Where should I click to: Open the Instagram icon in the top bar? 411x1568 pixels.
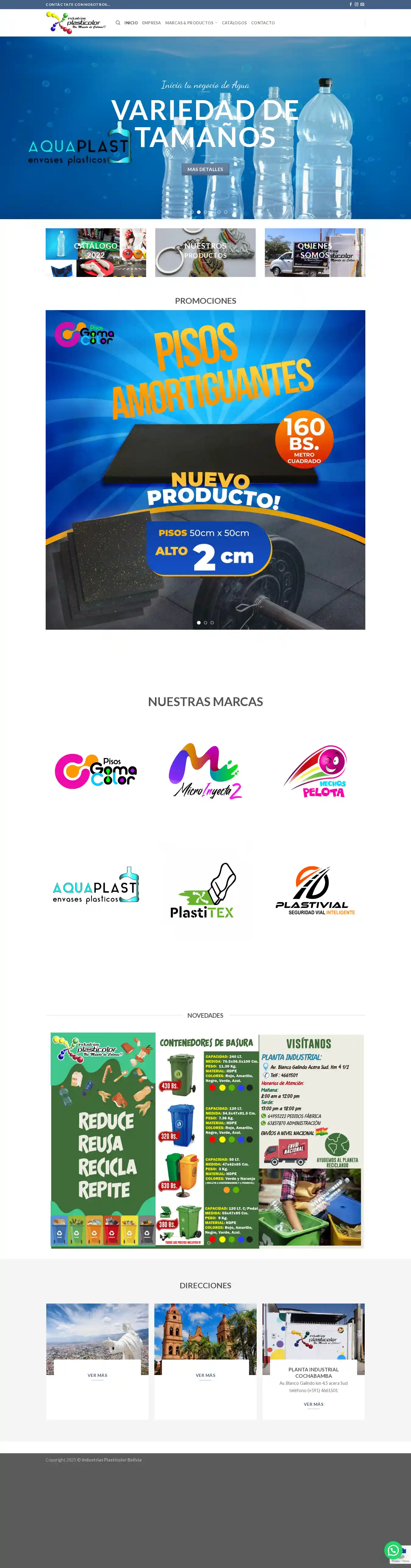[x=356, y=4]
